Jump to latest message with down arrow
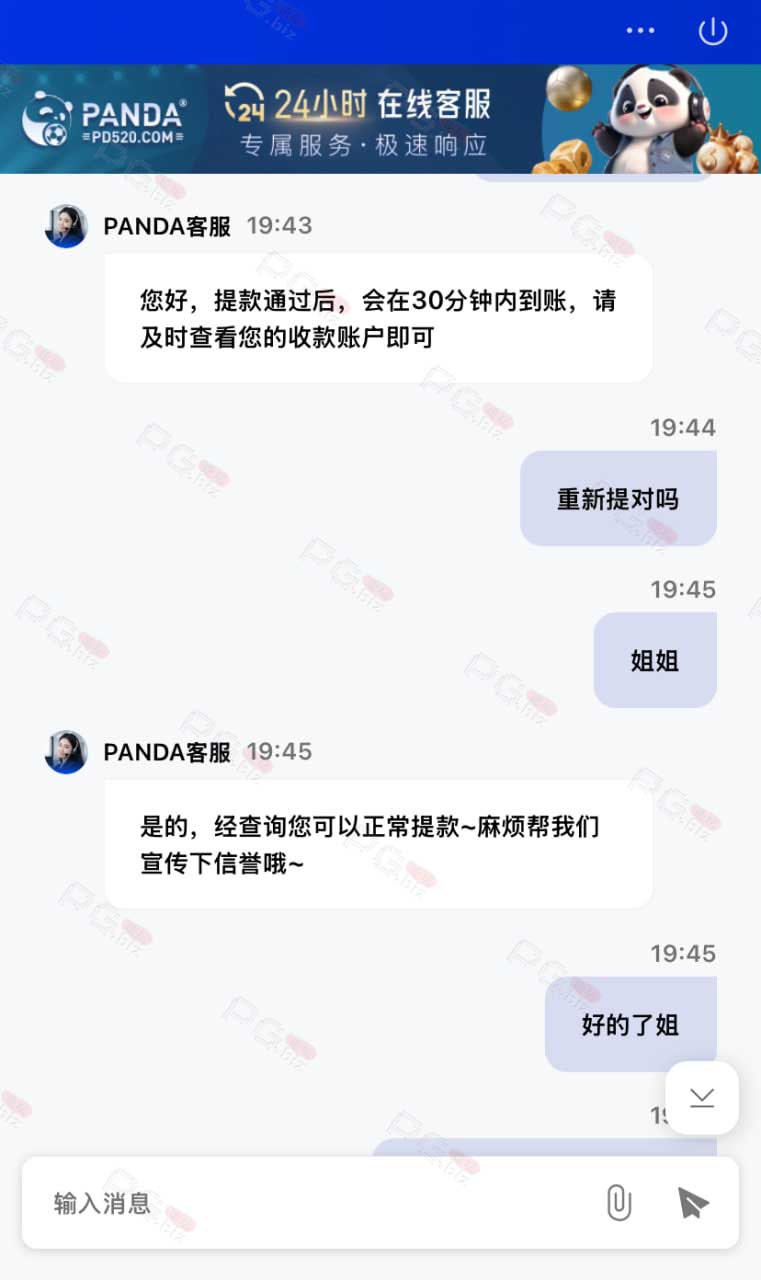The height and width of the screenshot is (1280, 761). click(x=702, y=1098)
